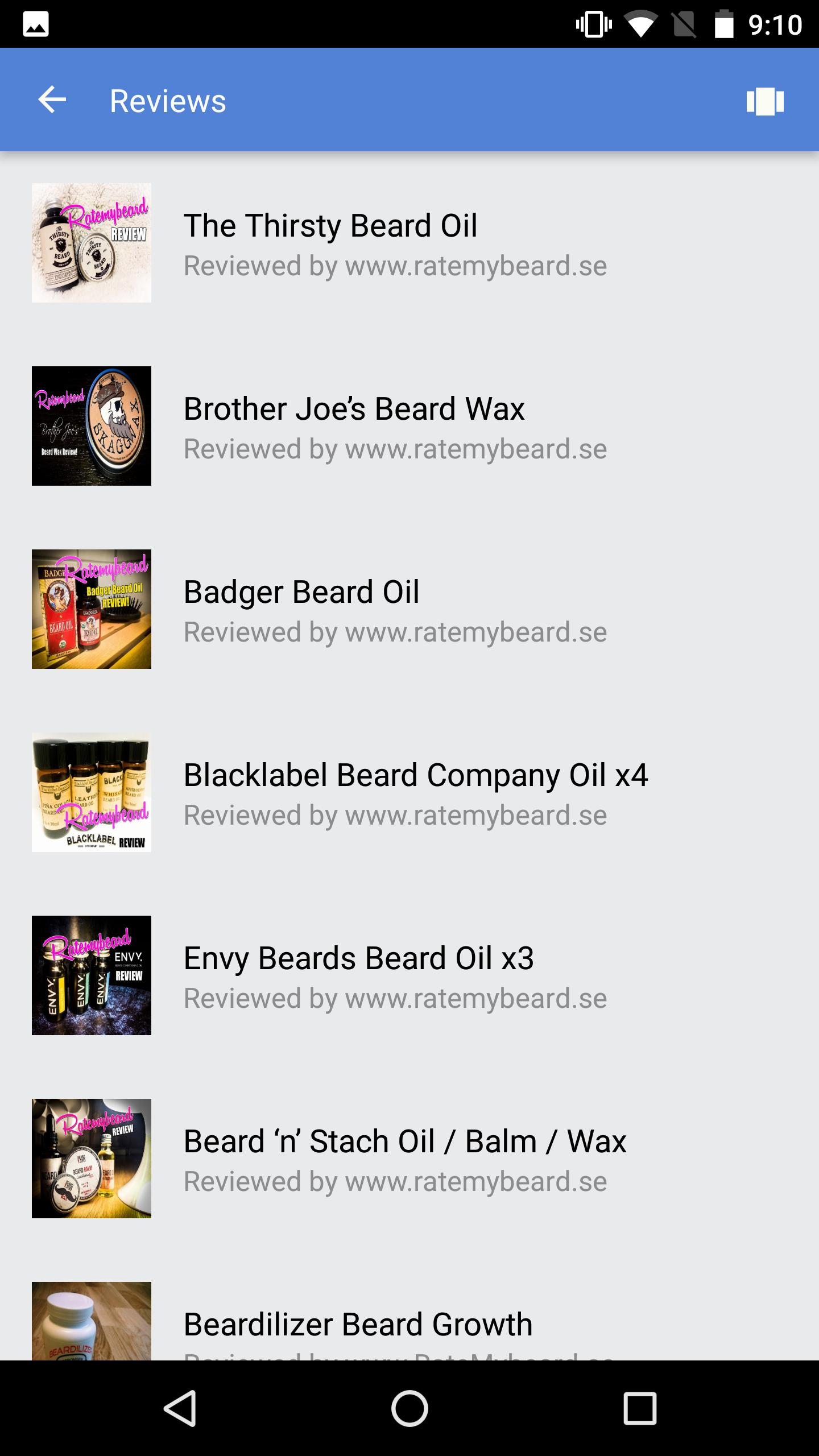This screenshot has height=1456, width=819.
Task: Go back using the arrow icon
Action: pos(51,101)
